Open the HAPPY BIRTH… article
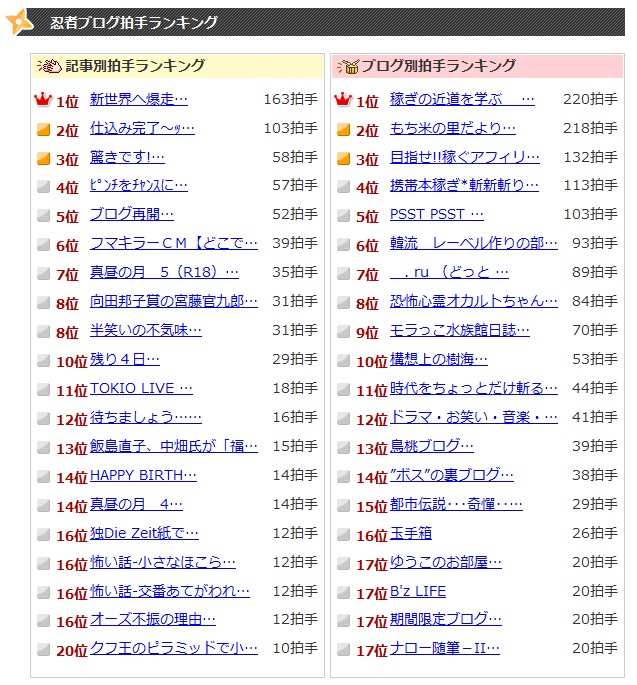The width and height of the screenshot is (637, 685). [x=143, y=475]
